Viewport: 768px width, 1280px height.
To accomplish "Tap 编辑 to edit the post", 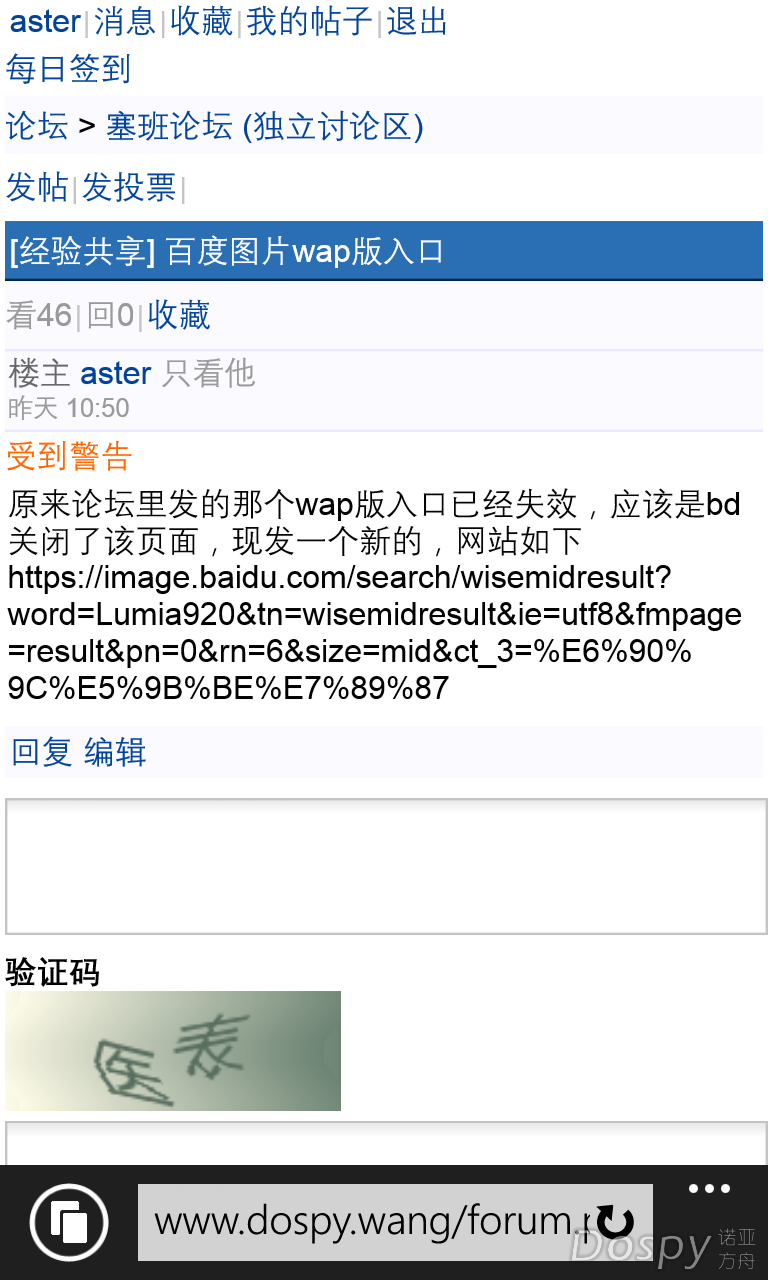I will [115, 752].
